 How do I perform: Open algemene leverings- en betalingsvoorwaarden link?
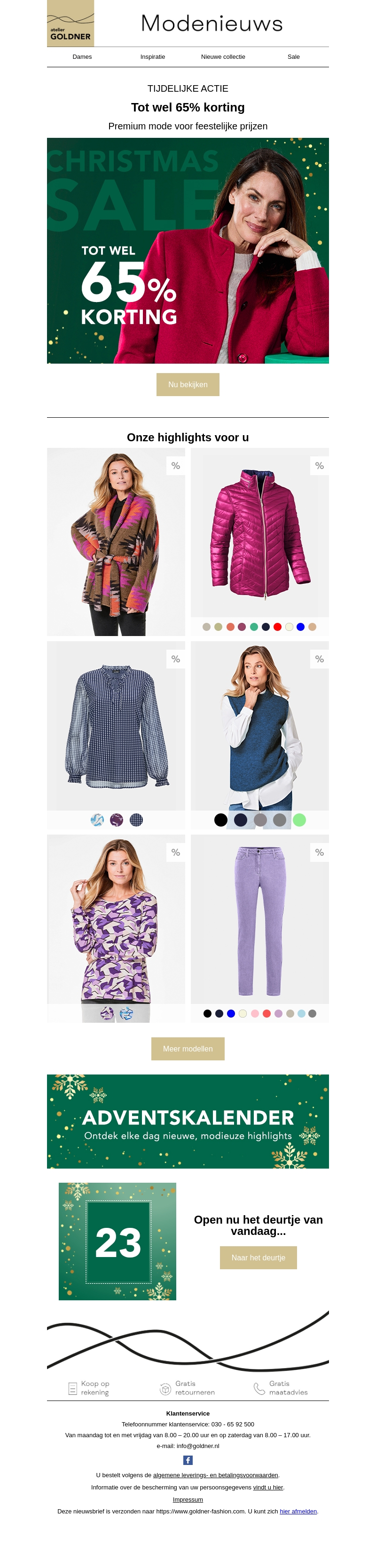click(215, 1475)
